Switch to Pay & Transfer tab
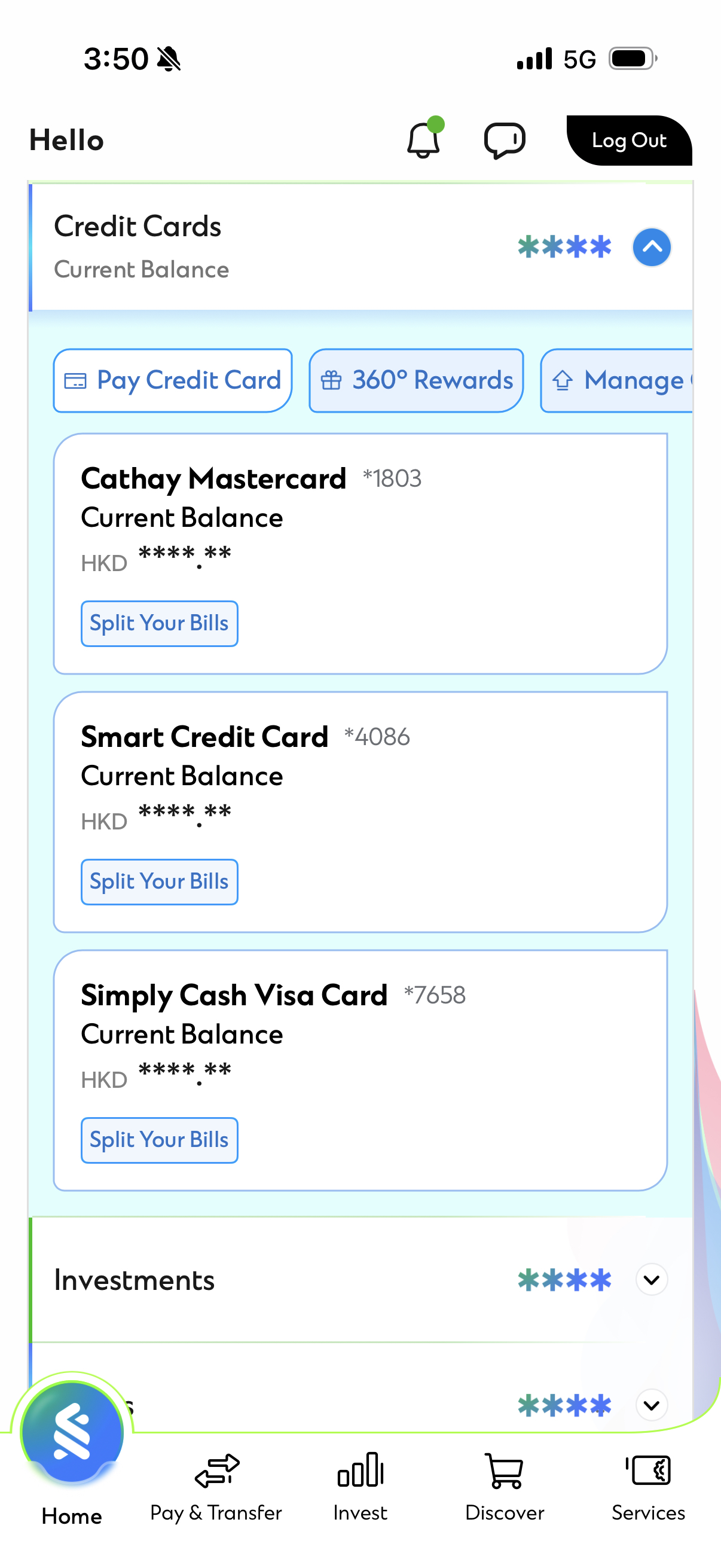This screenshot has height=1568, width=721. 216,1485
